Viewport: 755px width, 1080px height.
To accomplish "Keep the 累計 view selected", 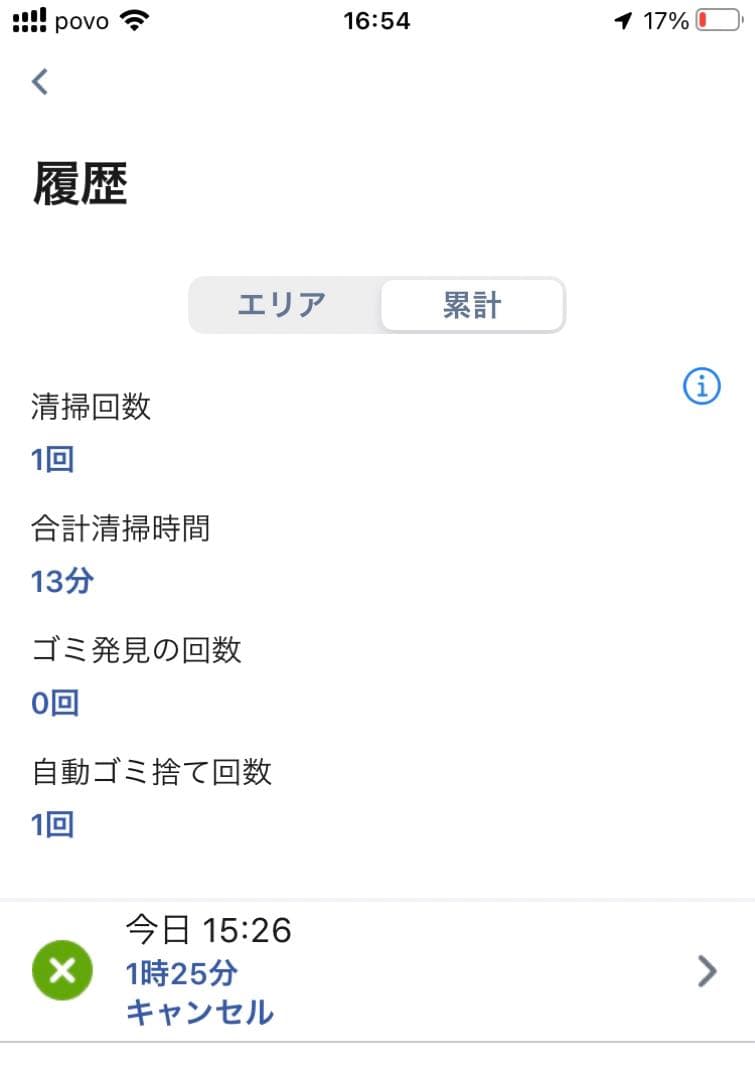I will point(470,305).
